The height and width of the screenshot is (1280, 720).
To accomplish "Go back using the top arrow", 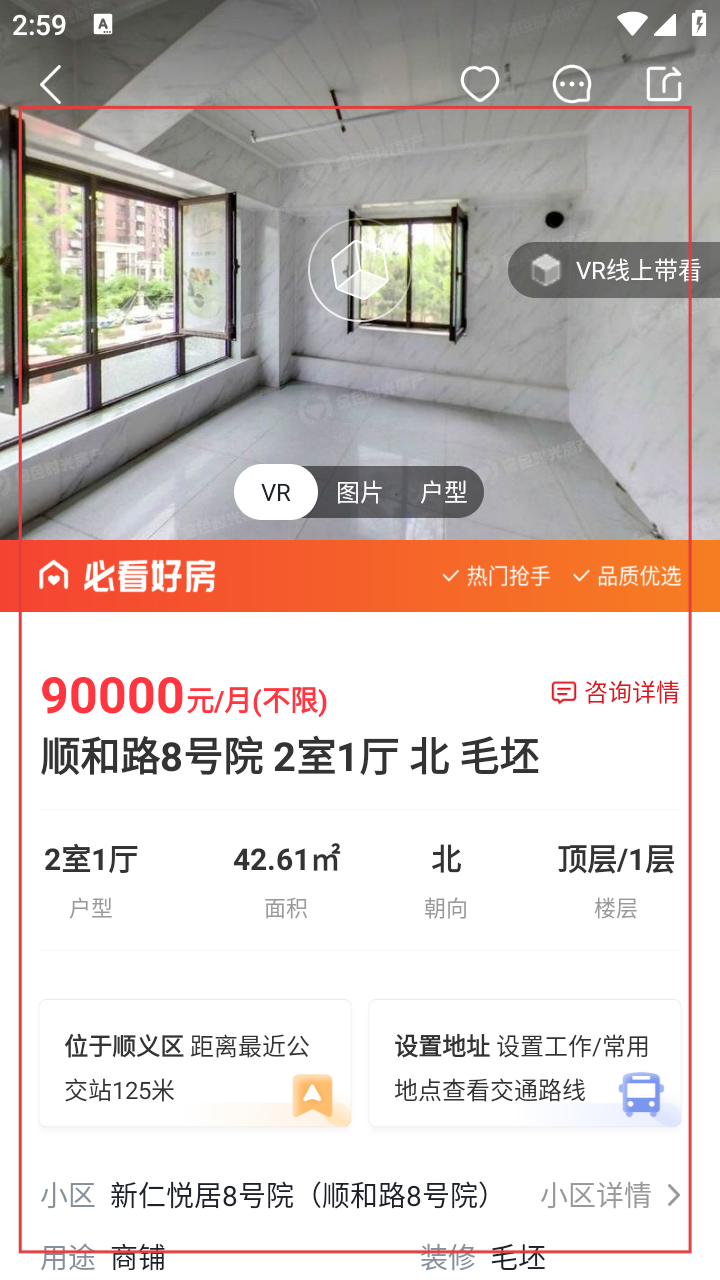I will (x=50, y=85).
